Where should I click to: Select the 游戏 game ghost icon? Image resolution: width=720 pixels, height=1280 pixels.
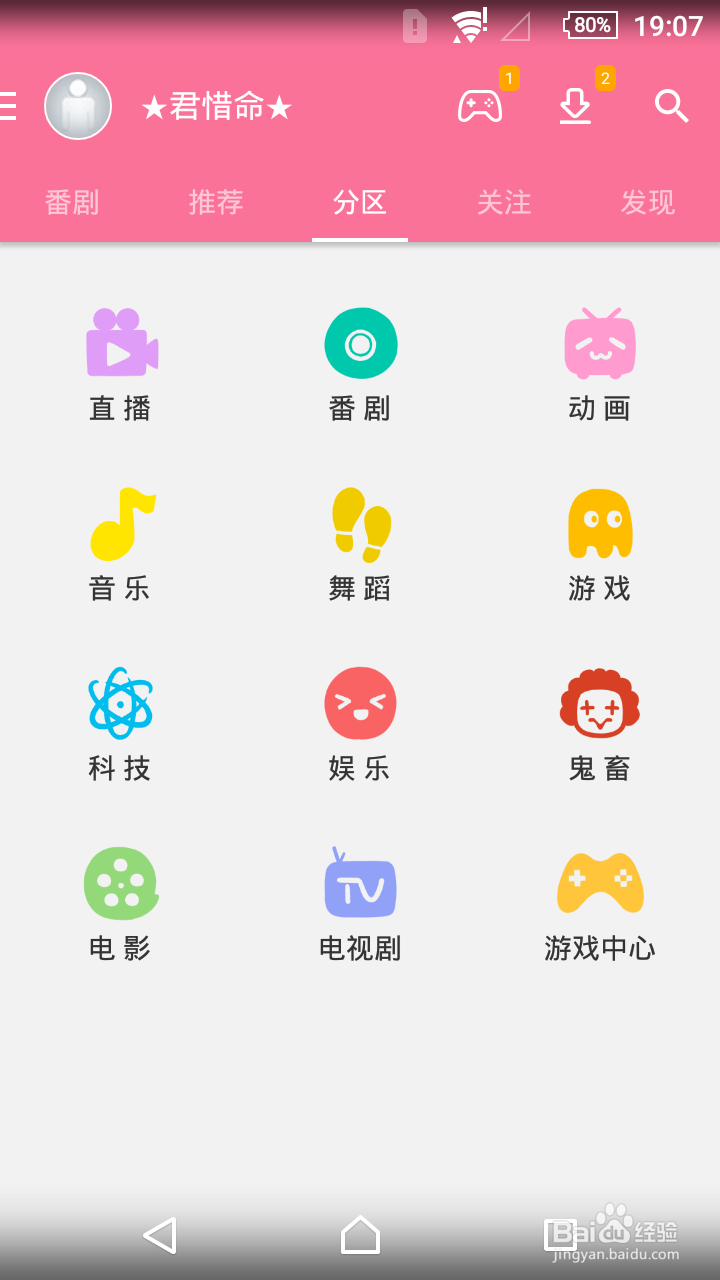click(x=599, y=524)
